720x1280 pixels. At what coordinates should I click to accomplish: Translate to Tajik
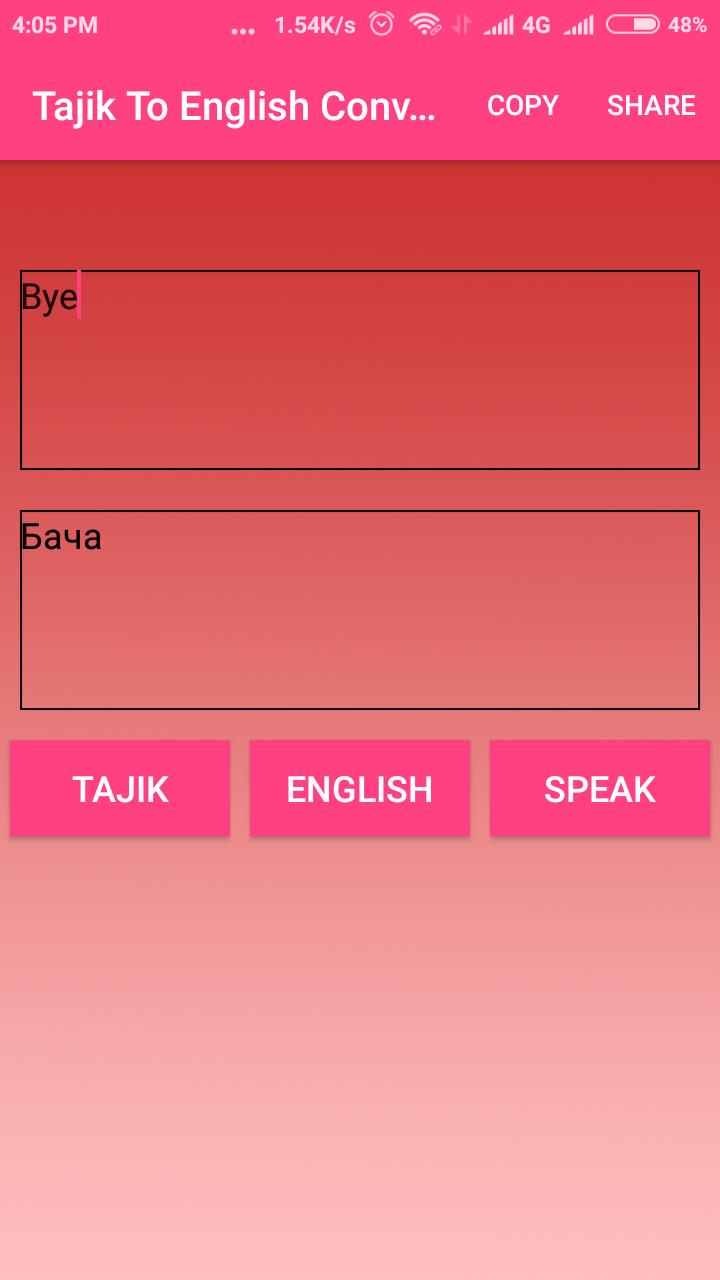120,789
